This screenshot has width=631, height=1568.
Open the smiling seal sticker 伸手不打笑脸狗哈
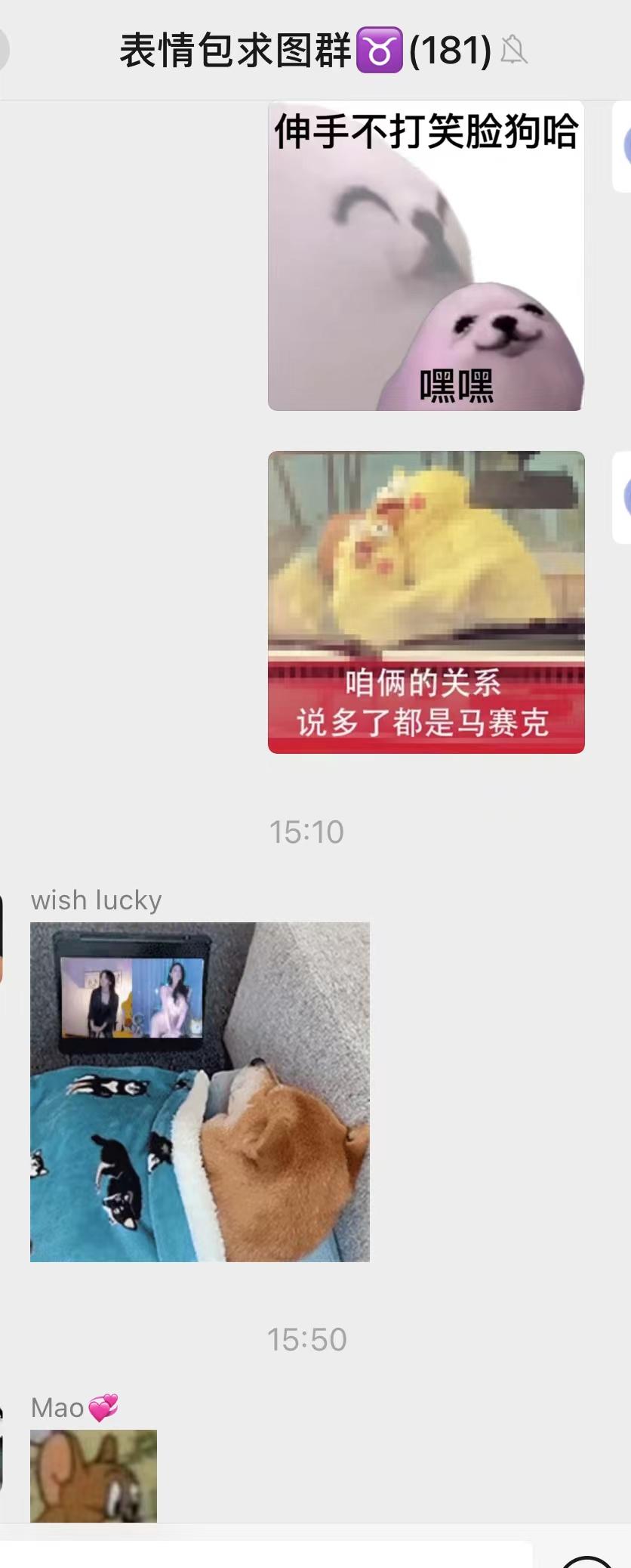(426, 256)
